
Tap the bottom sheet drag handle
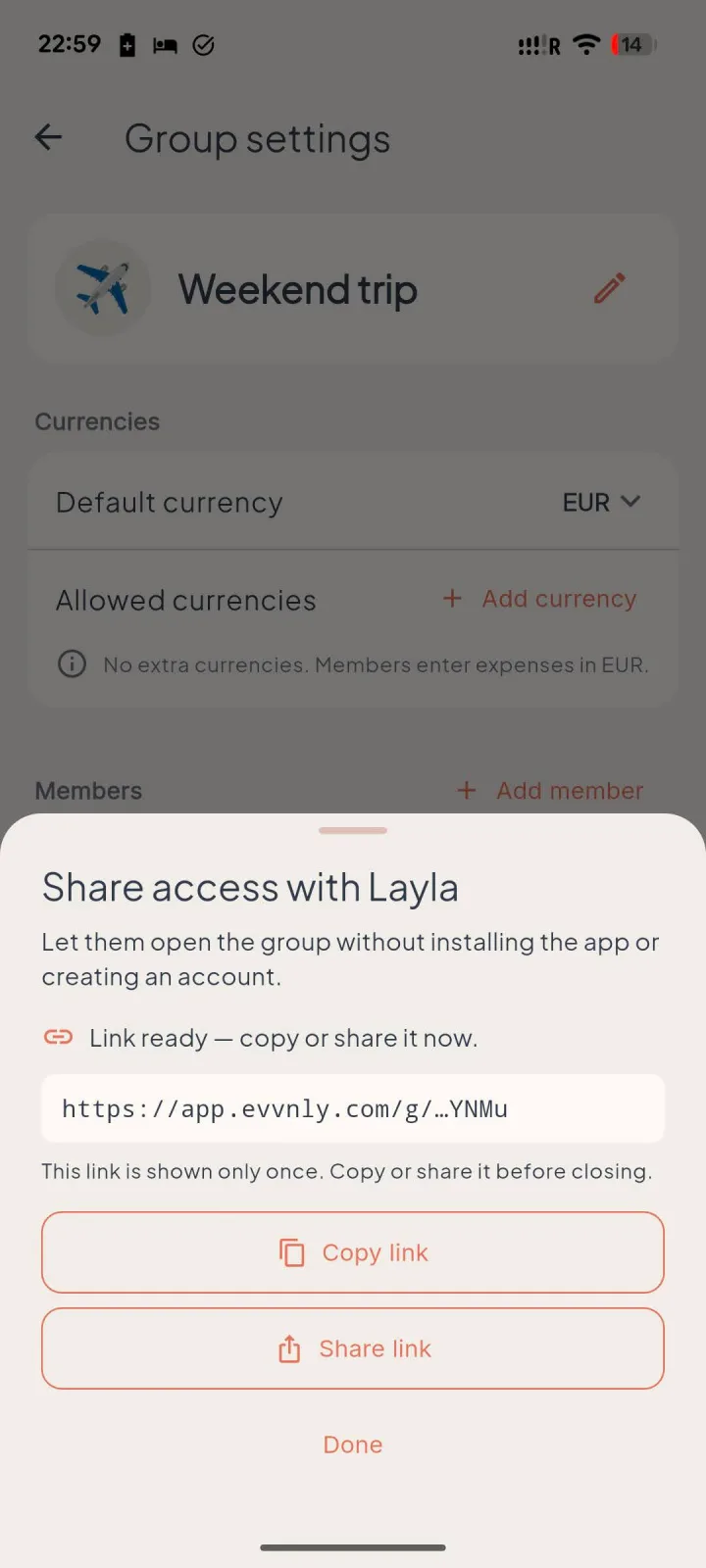point(353,830)
